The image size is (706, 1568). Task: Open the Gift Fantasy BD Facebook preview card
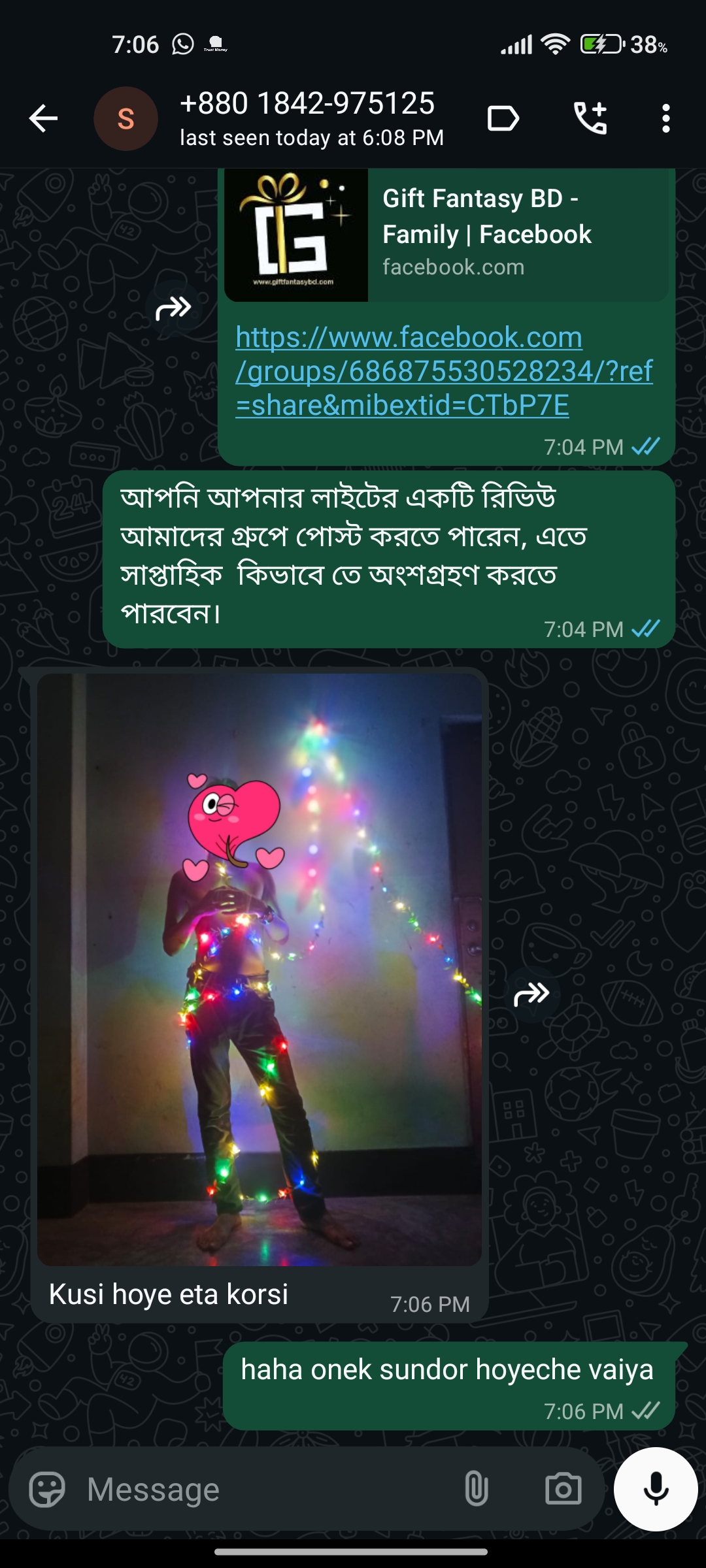coord(446,234)
